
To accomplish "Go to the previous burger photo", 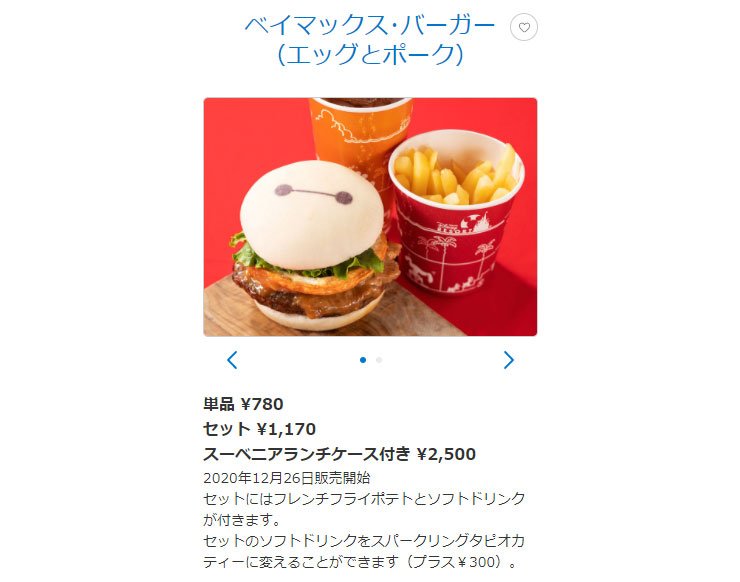I will pos(232,360).
